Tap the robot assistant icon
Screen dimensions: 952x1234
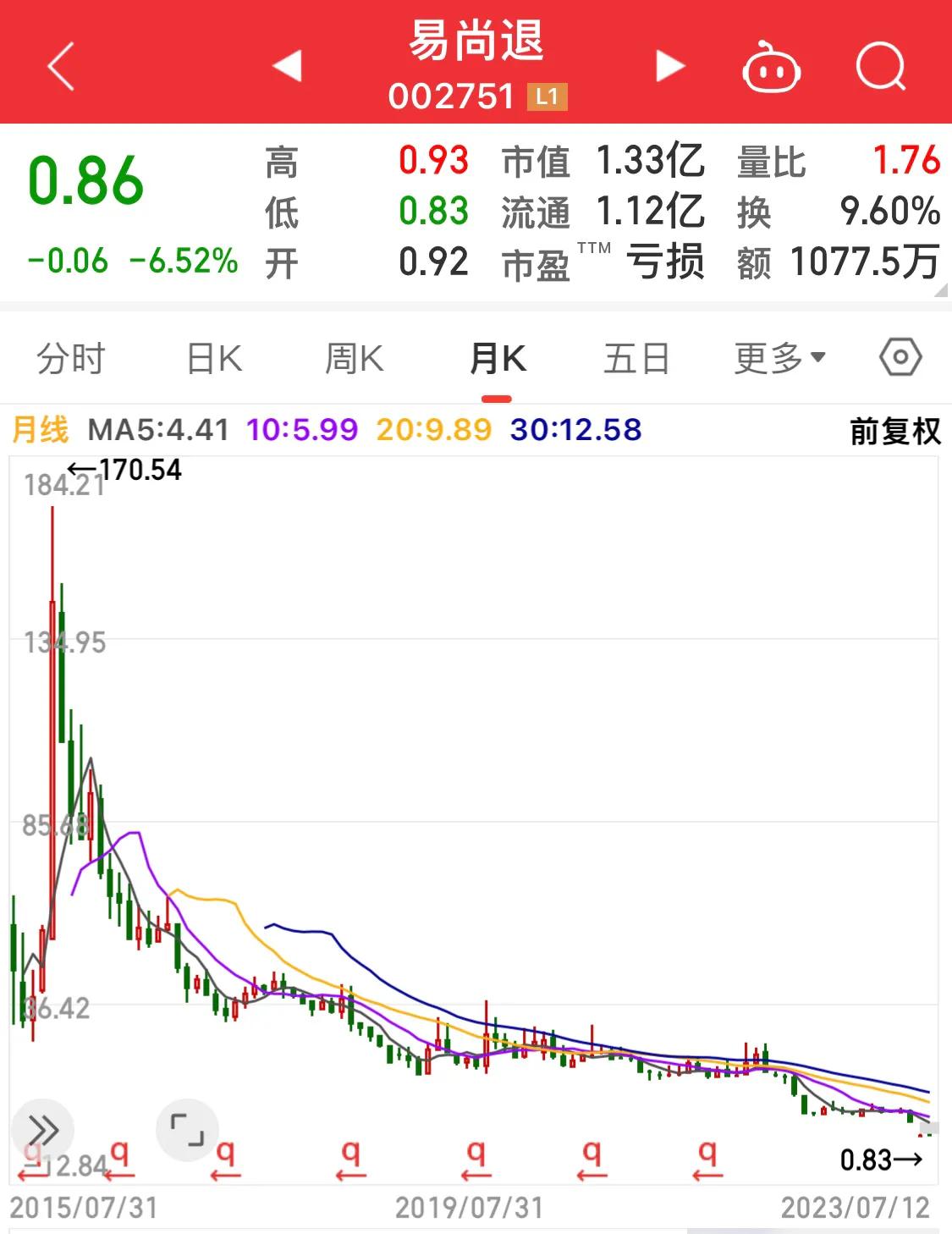click(770, 66)
